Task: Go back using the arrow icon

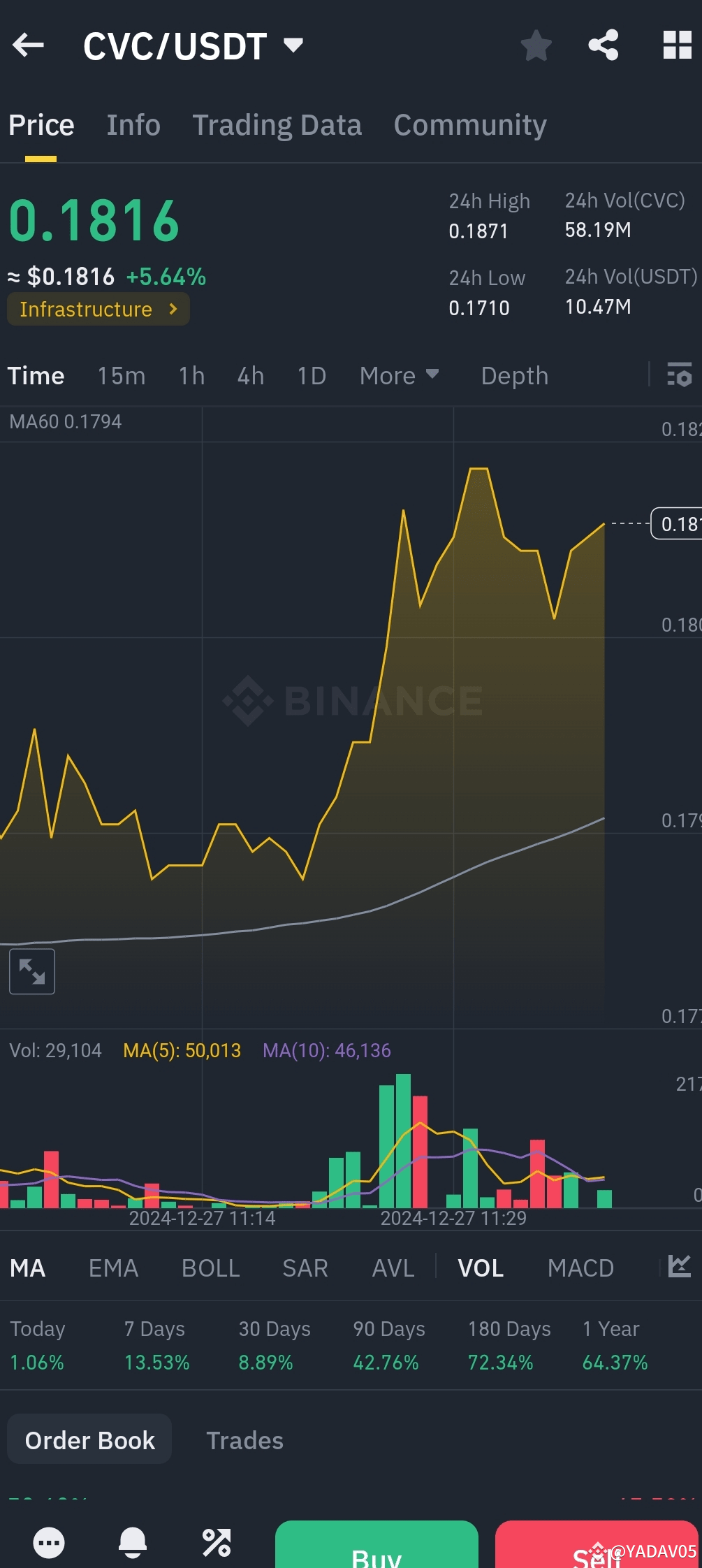Action: (x=29, y=45)
